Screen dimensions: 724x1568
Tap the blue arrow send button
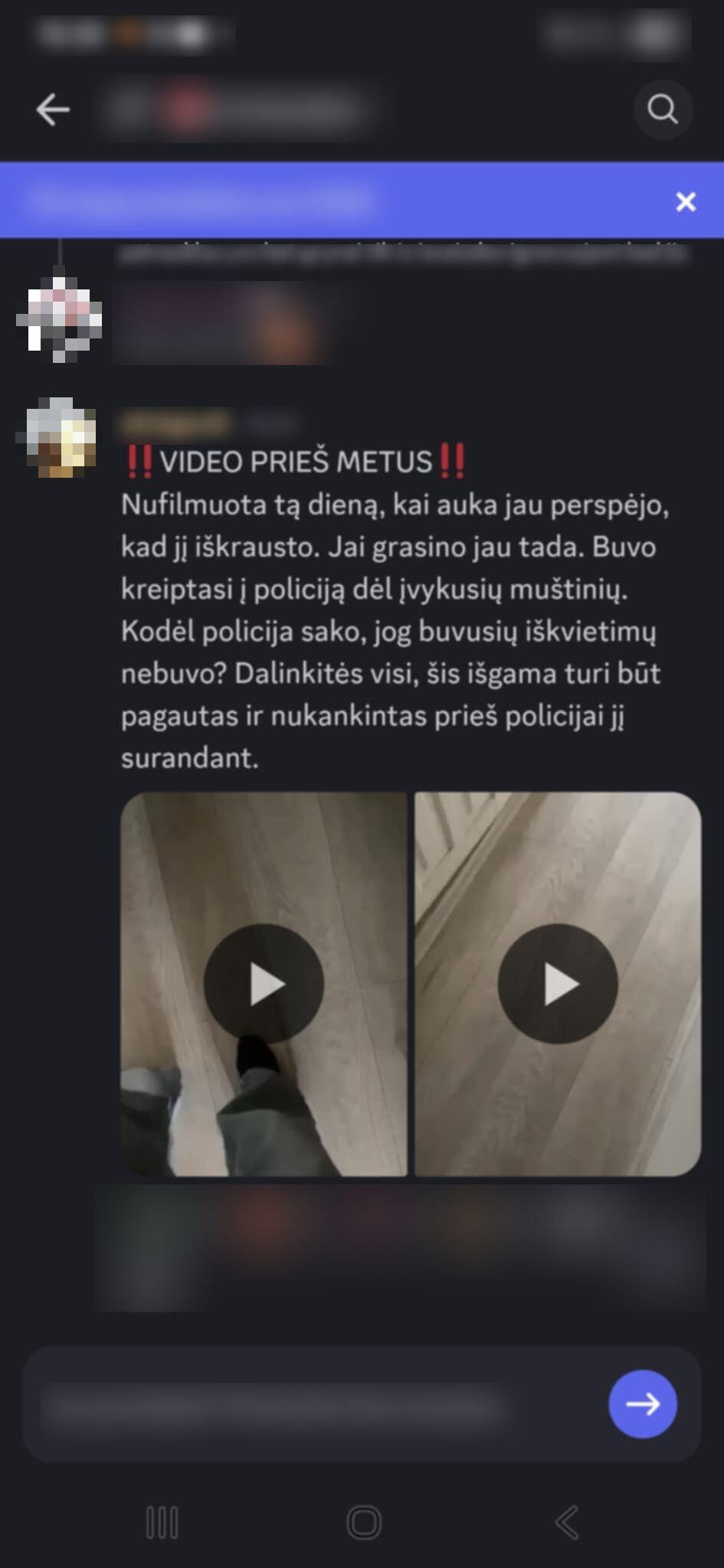pyautogui.click(x=642, y=1403)
